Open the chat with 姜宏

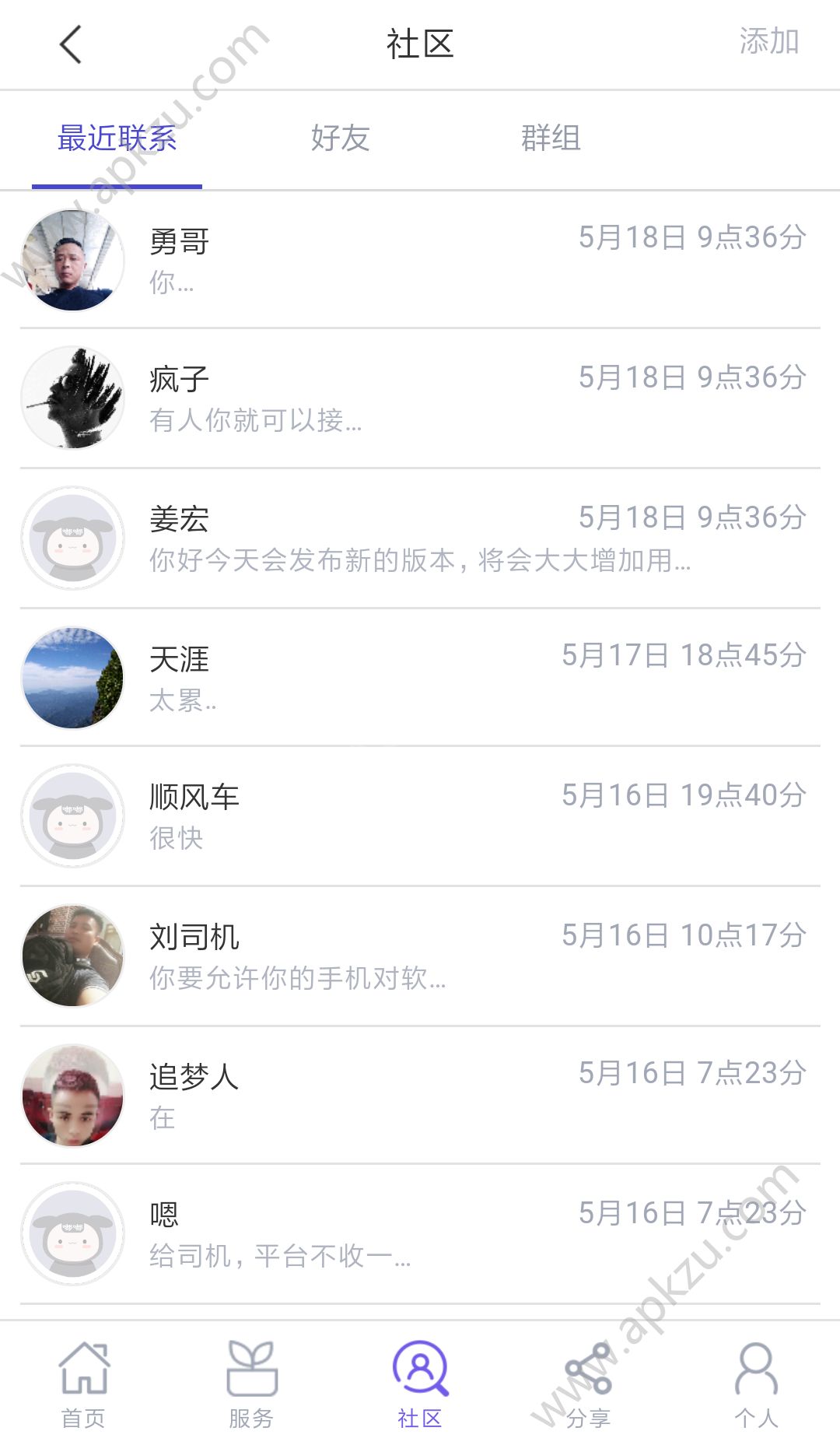pyautogui.click(x=420, y=537)
